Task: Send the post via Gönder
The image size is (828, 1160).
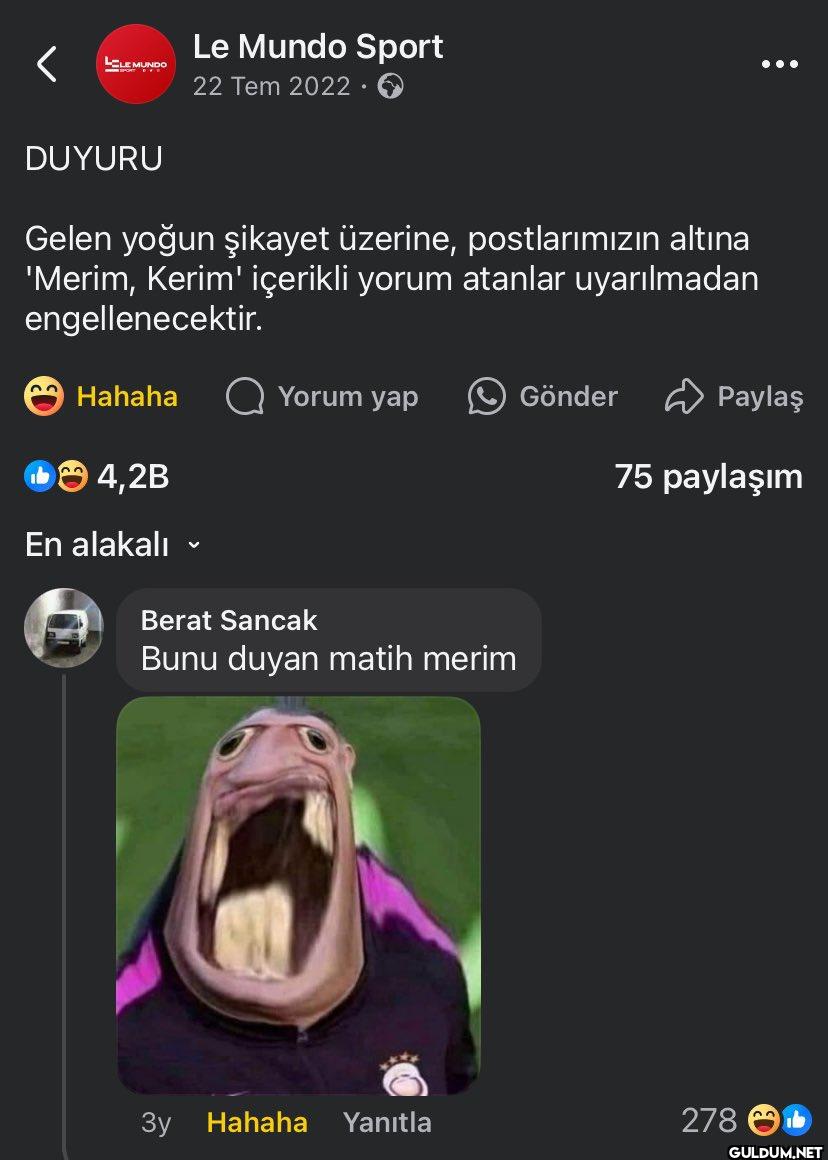Action: (x=543, y=397)
